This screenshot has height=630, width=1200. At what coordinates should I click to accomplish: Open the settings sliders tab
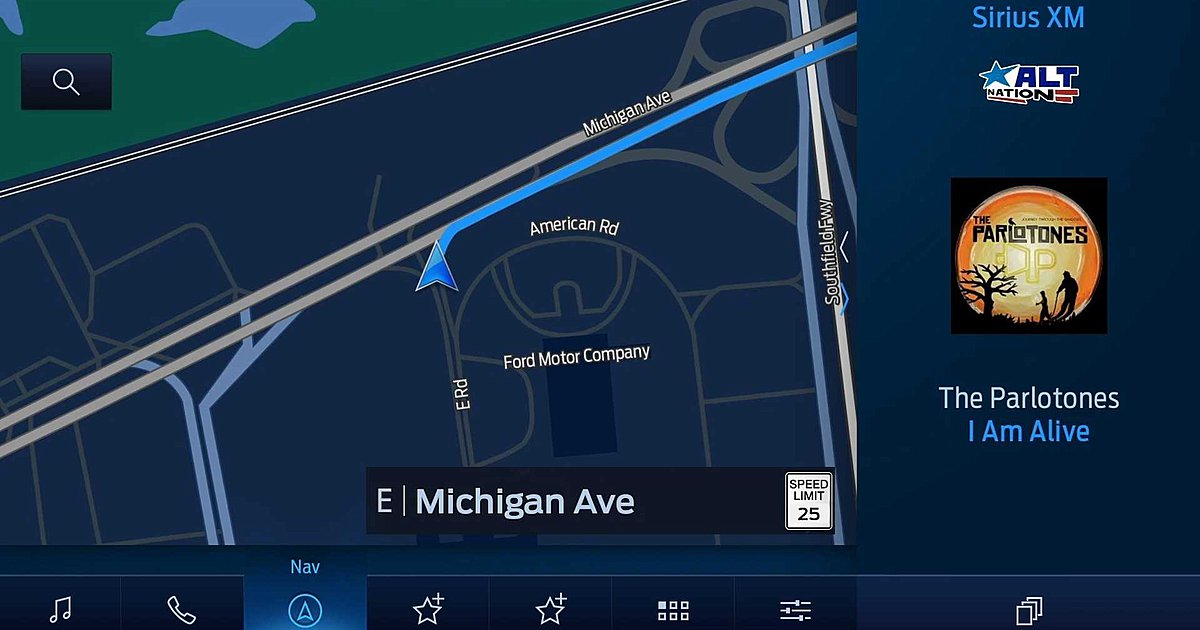(x=795, y=610)
